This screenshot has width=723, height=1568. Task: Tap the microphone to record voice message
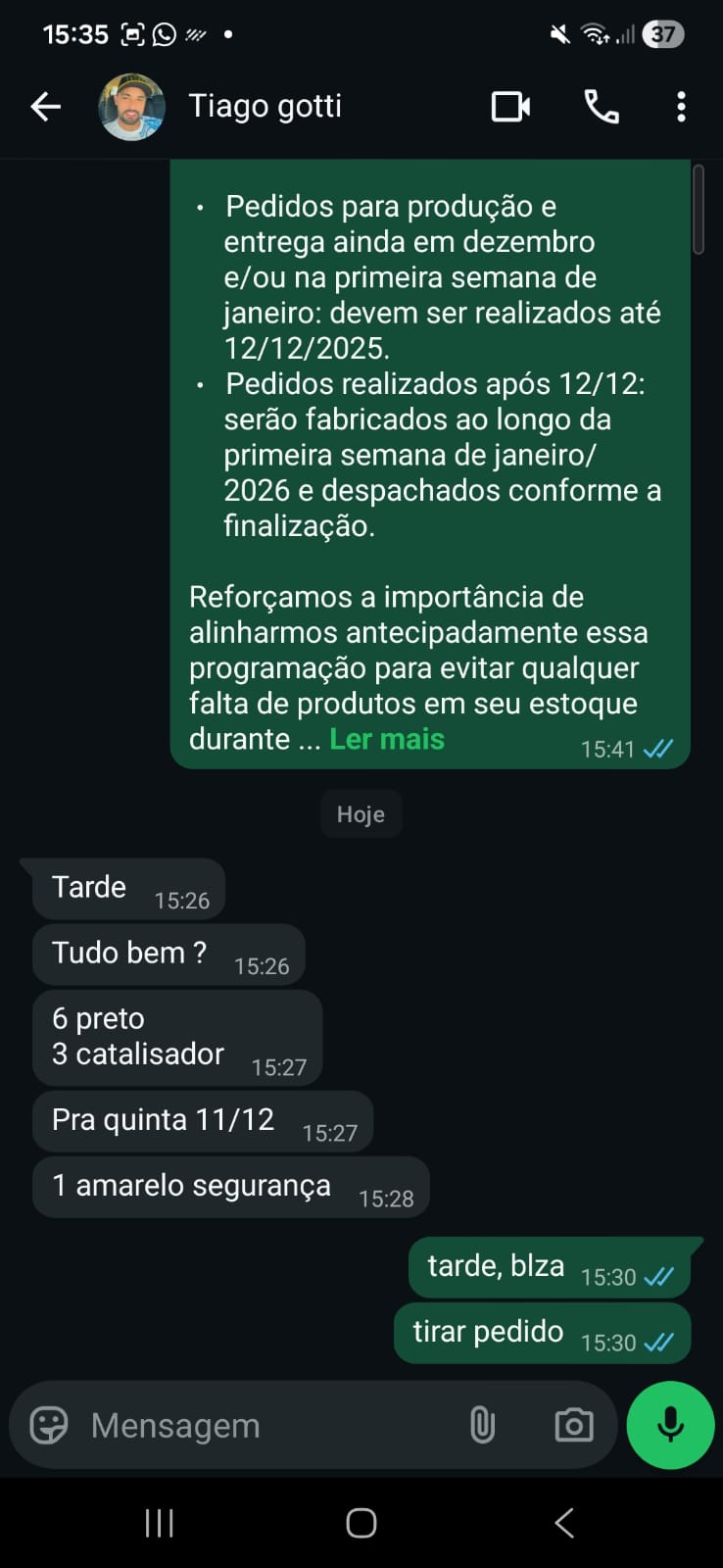(670, 1425)
